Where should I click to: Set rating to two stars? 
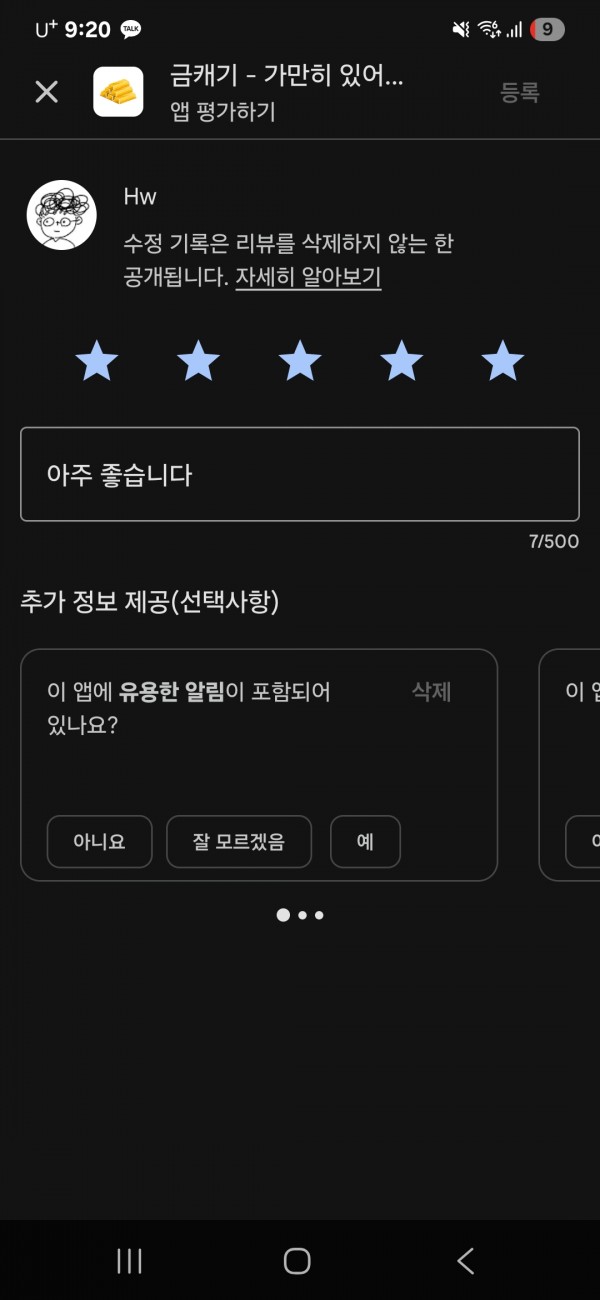click(198, 361)
